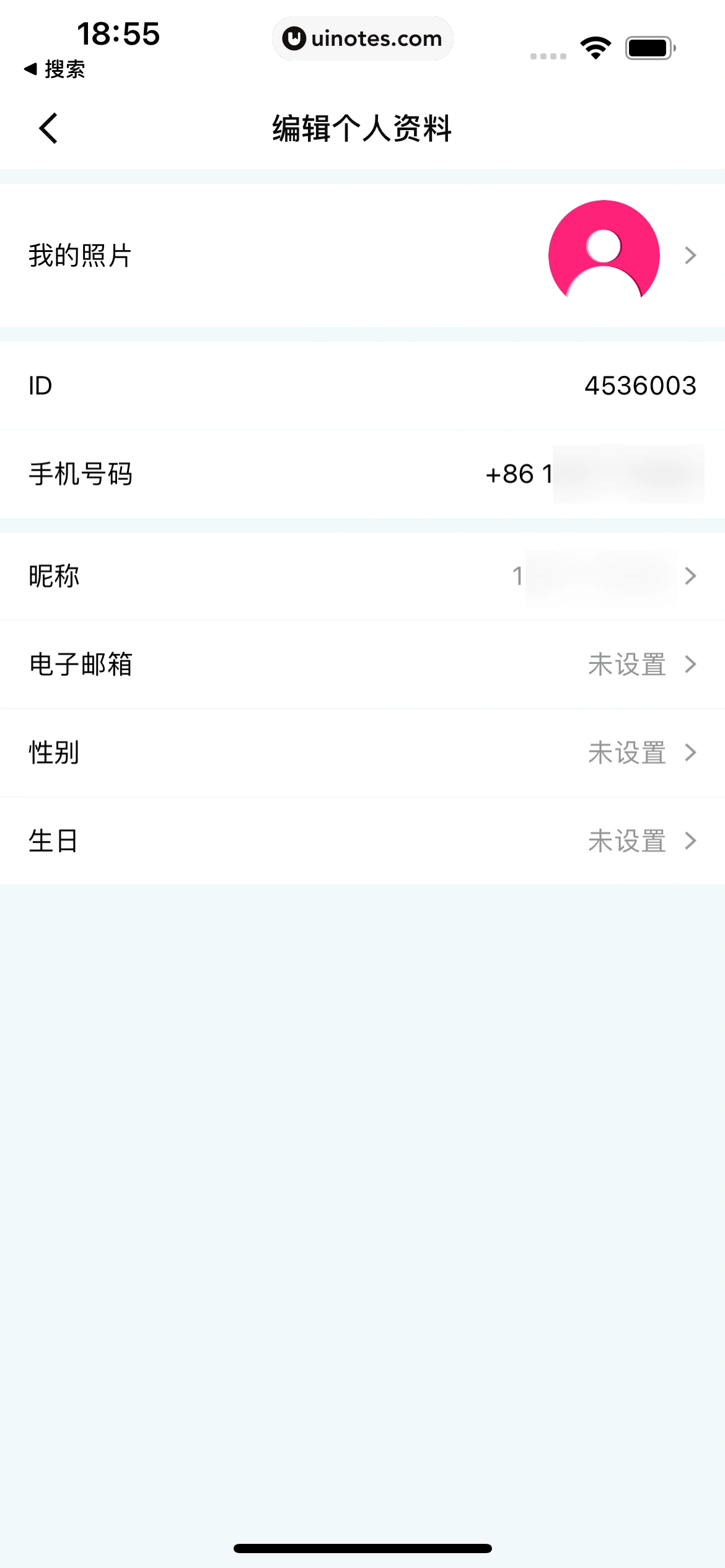Edit the 昵称 nickname row
This screenshot has width=725, height=1568.
click(362, 576)
